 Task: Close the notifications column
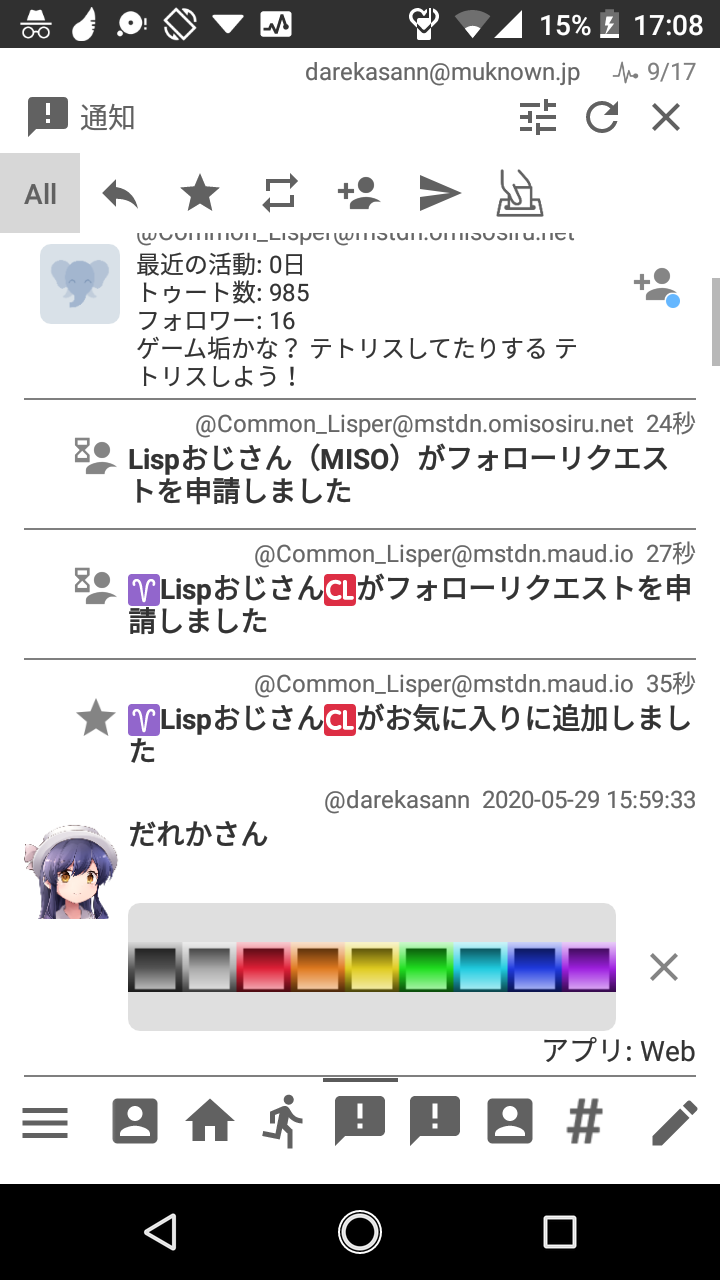pyautogui.click(x=666, y=118)
